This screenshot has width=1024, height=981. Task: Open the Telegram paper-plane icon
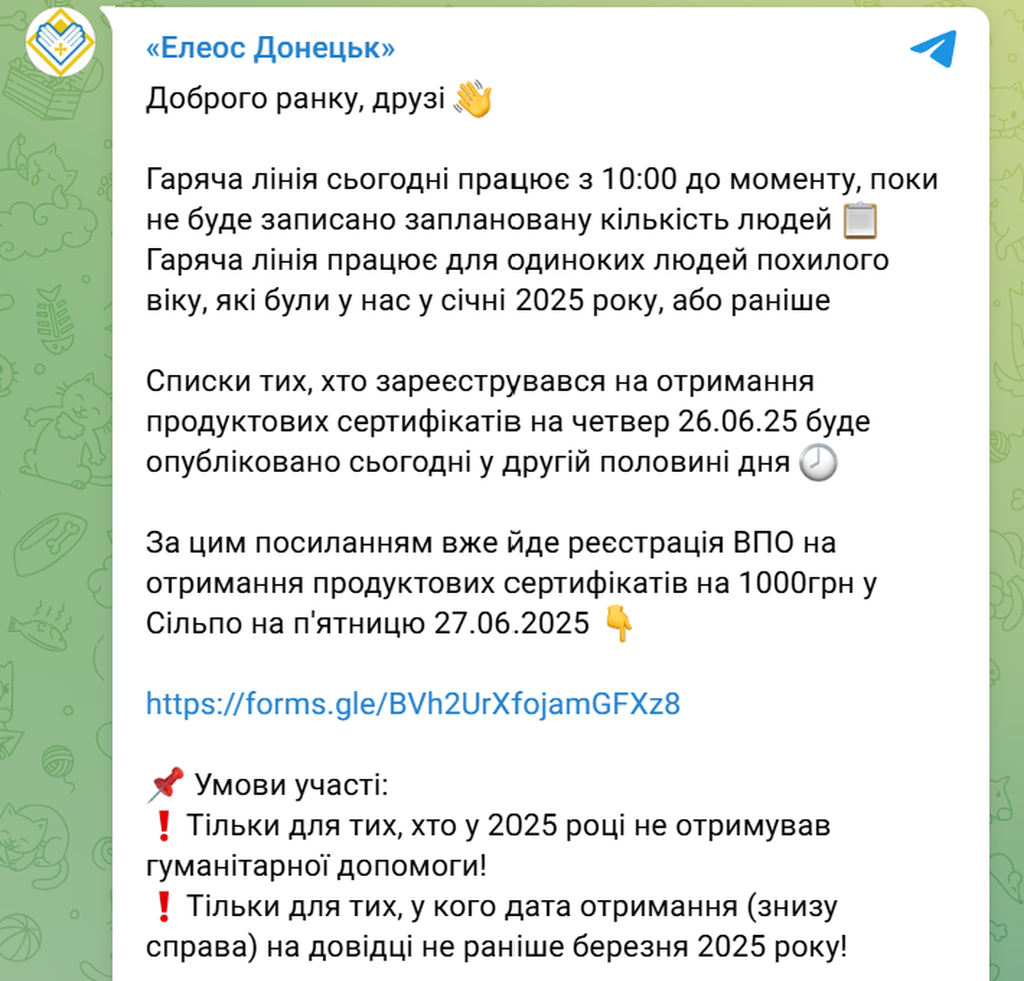pyautogui.click(x=933, y=49)
